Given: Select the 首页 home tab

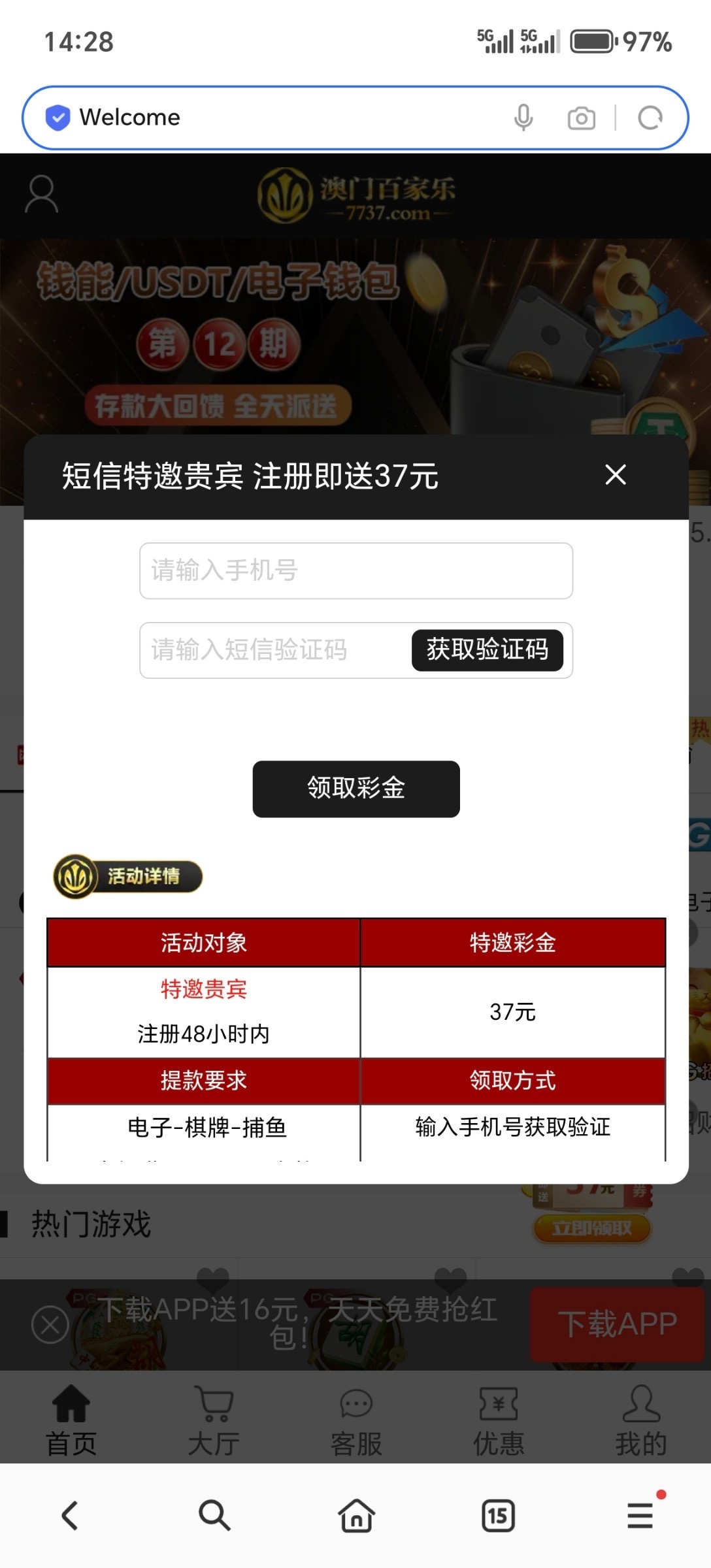Looking at the screenshot, I should pos(71,1422).
